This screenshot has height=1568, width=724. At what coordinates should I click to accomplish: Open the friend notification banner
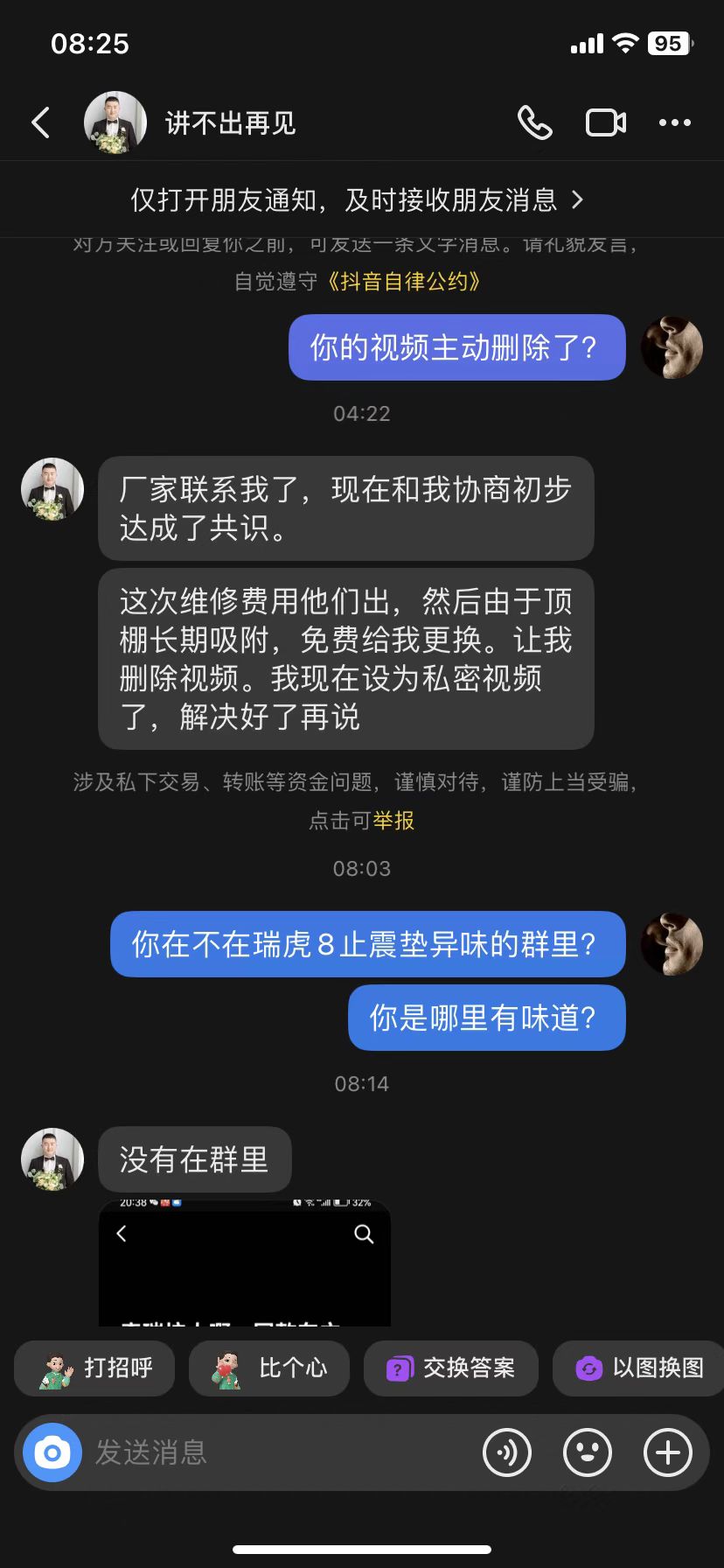(x=357, y=200)
